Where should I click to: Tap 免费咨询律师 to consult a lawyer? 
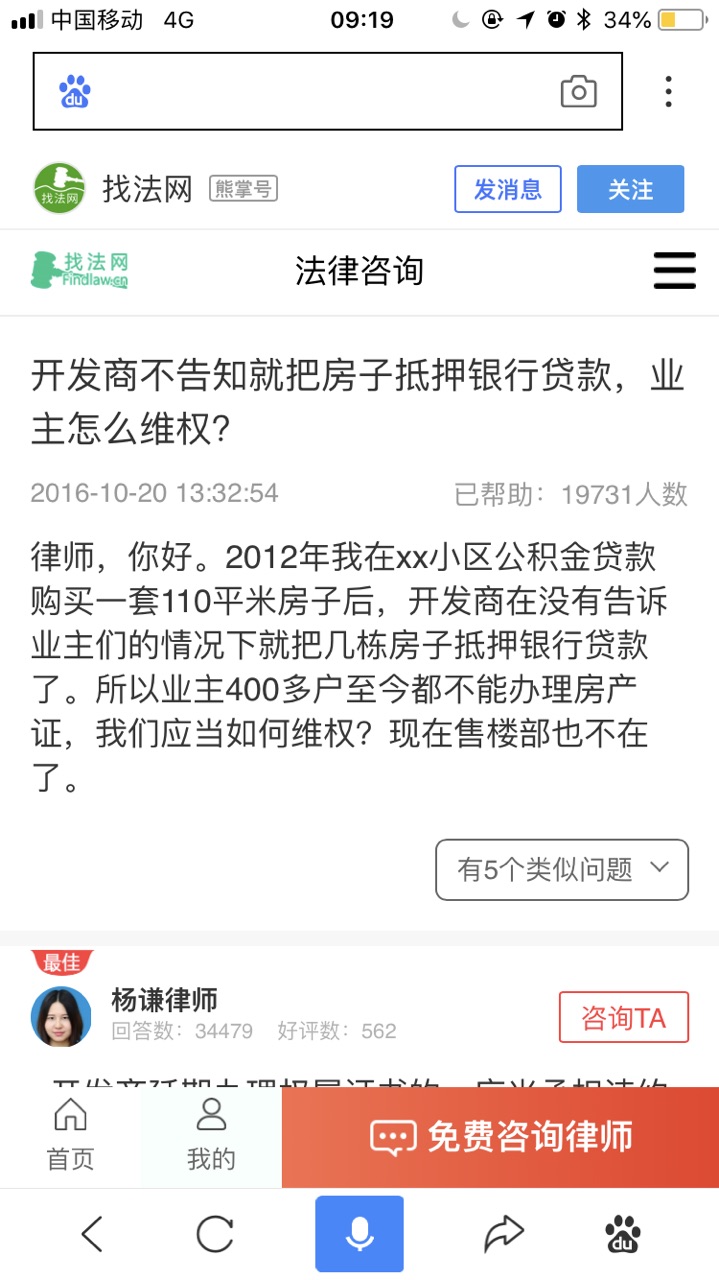[x=500, y=1137]
